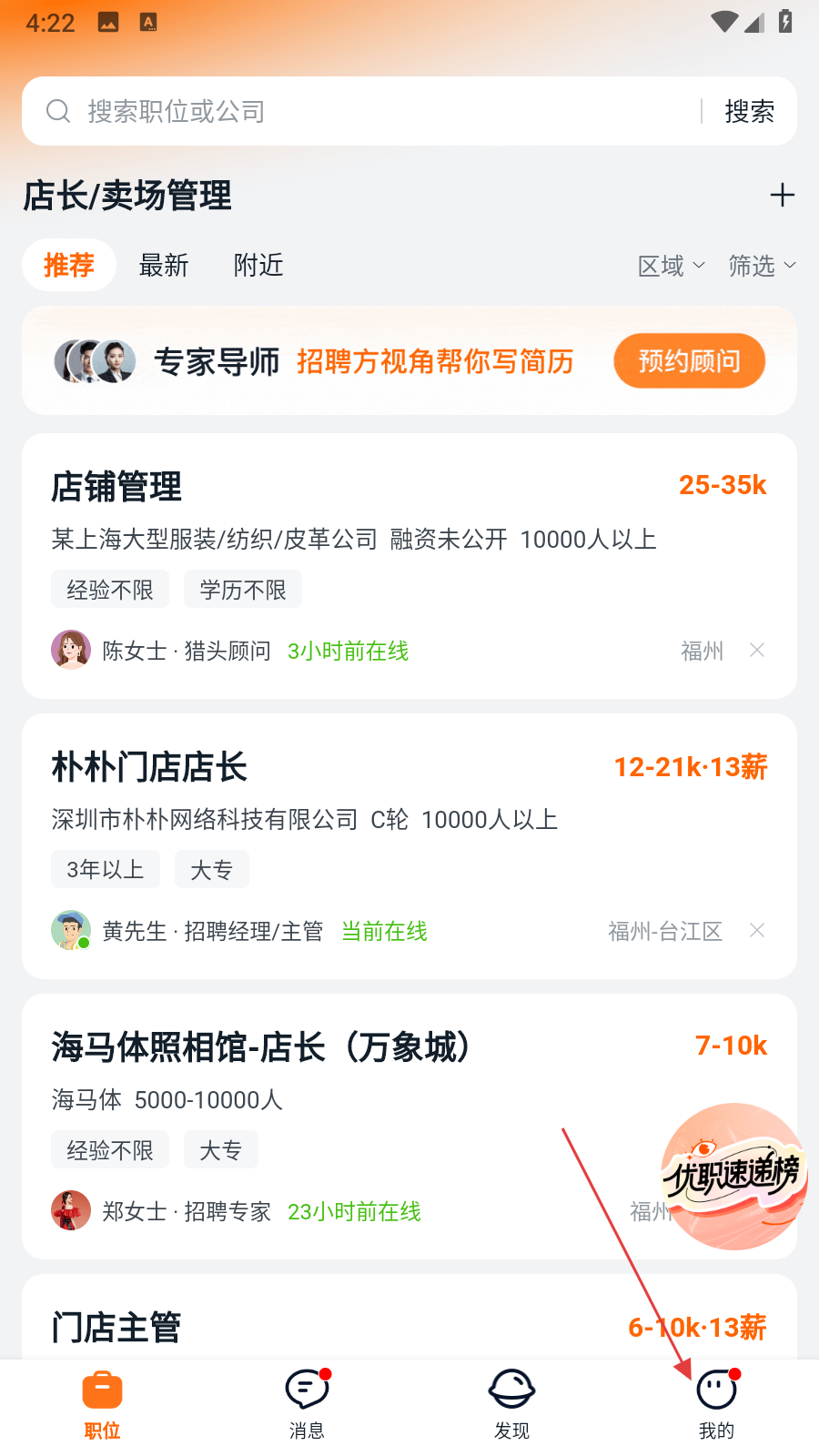Viewport: 819px width, 1456px height.
Task: Switch to the 最新 tab
Action: pos(164,265)
